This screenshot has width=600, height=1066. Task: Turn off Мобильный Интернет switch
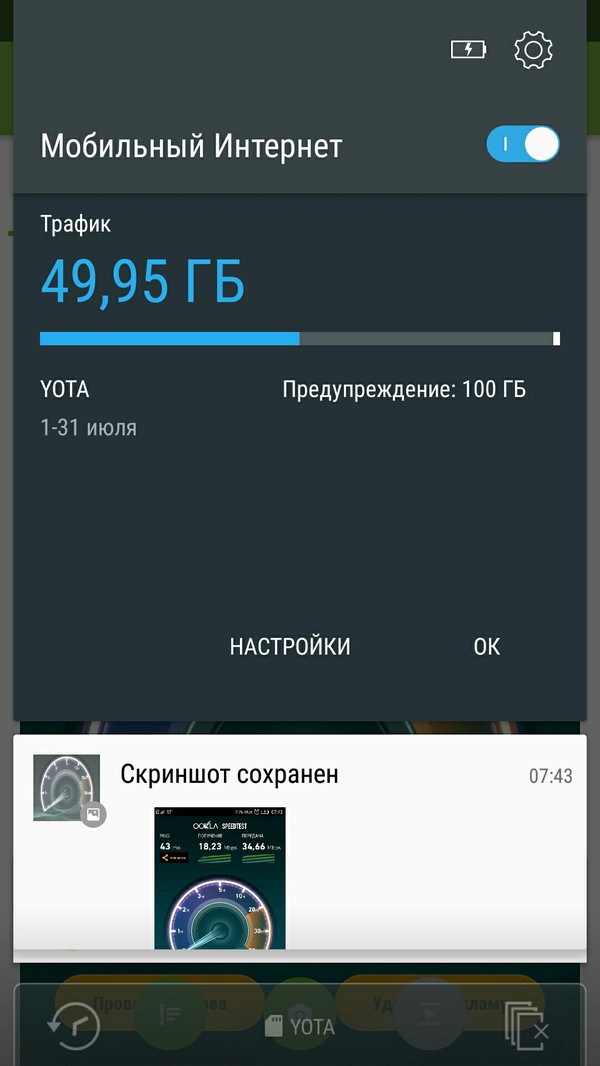tap(522, 144)
